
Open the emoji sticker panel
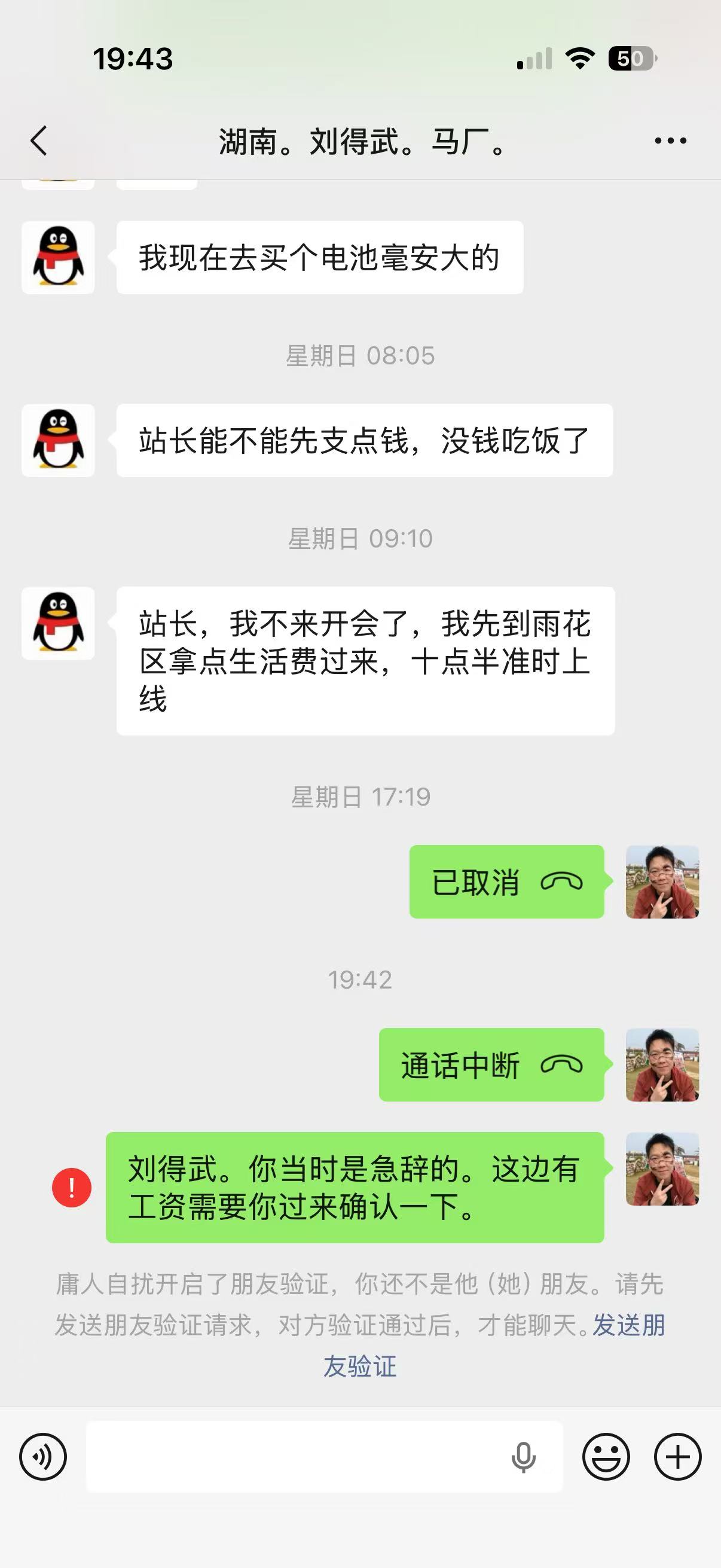click(x=606, y=1457)
